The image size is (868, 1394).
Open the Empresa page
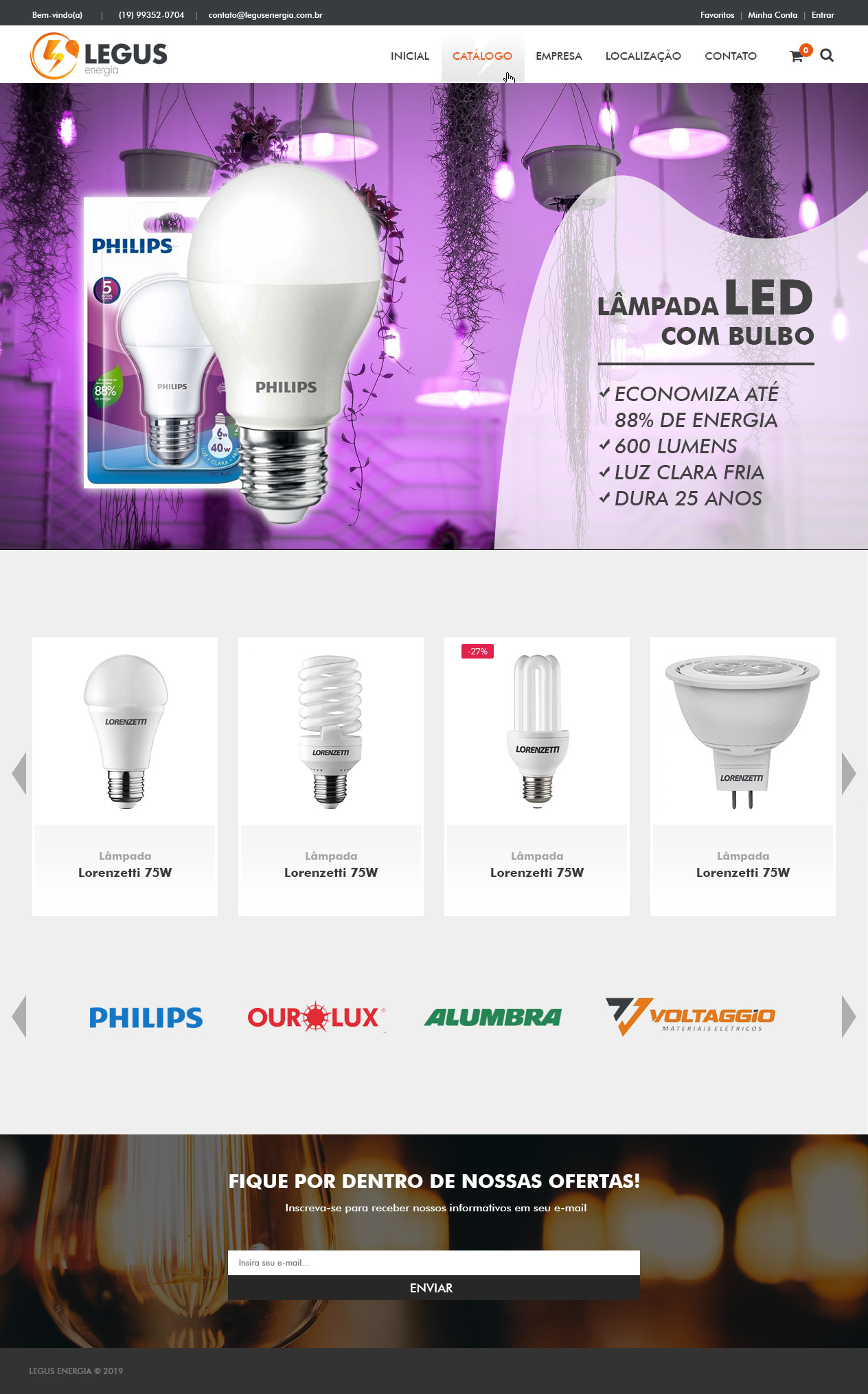coord(559,56)
